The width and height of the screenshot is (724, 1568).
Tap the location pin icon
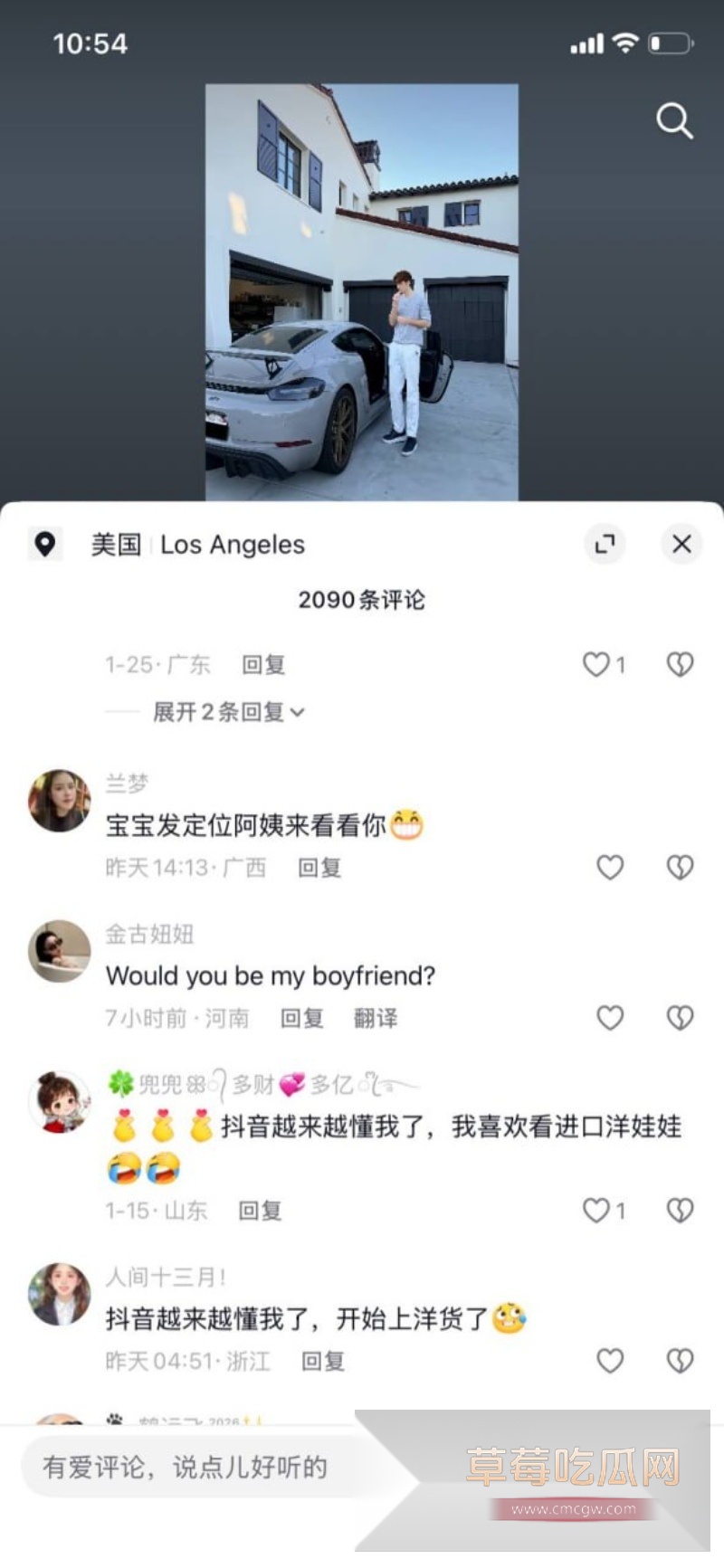46,544
